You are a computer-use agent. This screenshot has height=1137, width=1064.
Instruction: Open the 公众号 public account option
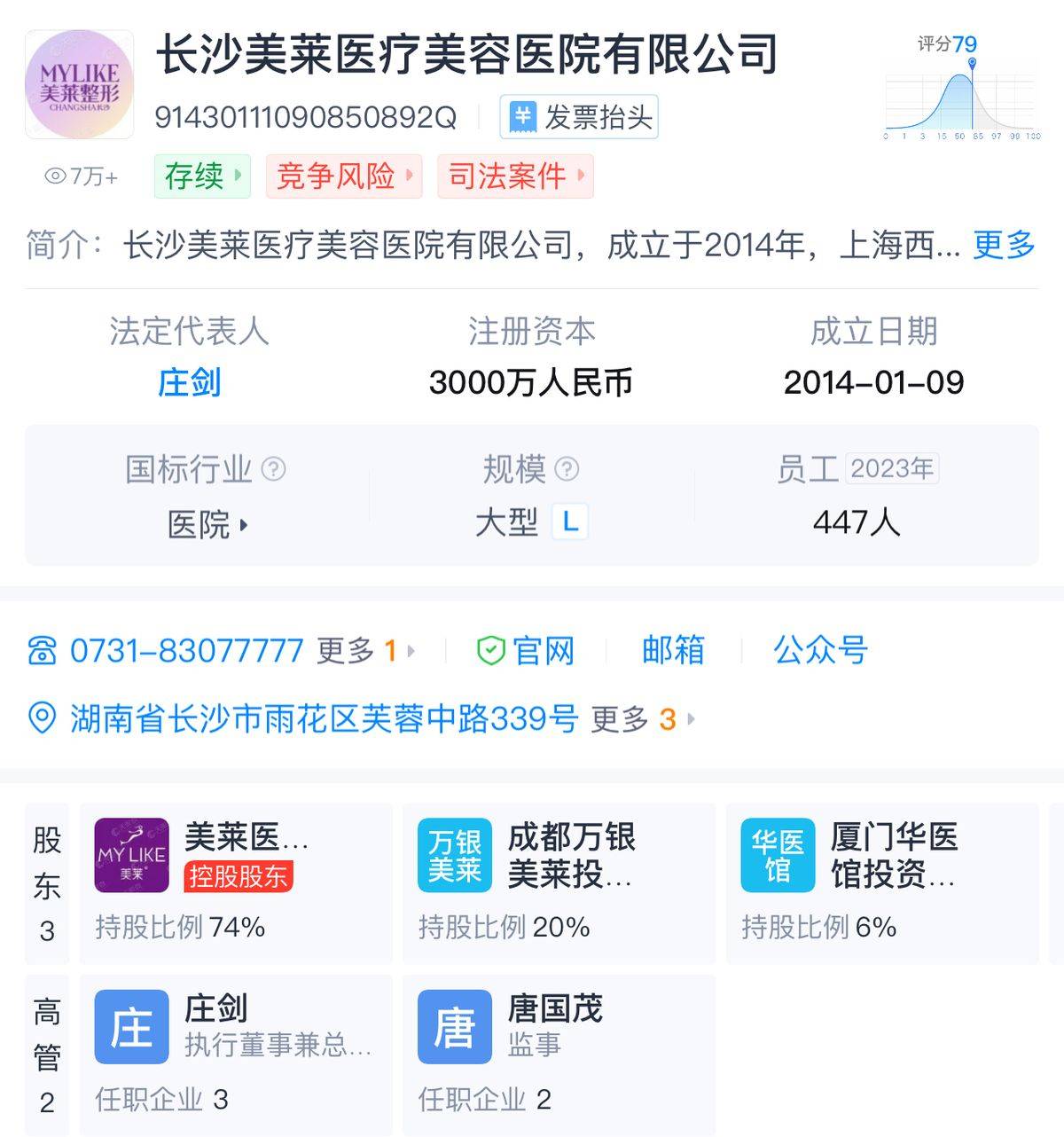[x=818, y=651]
